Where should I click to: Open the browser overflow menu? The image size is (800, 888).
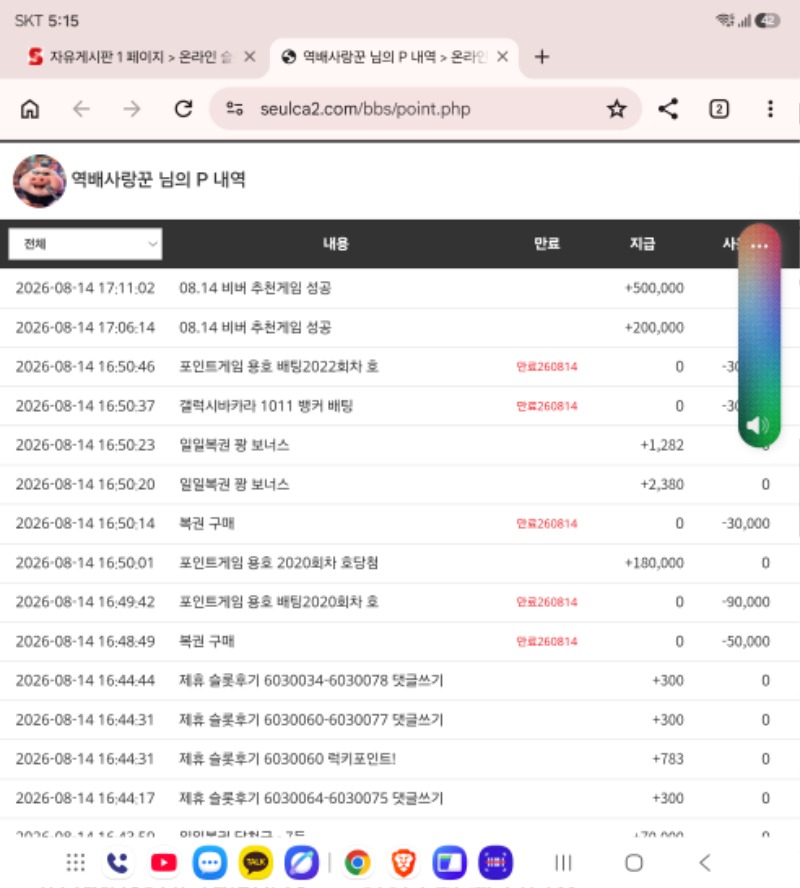pyautogui.click(x=770, y=109)
